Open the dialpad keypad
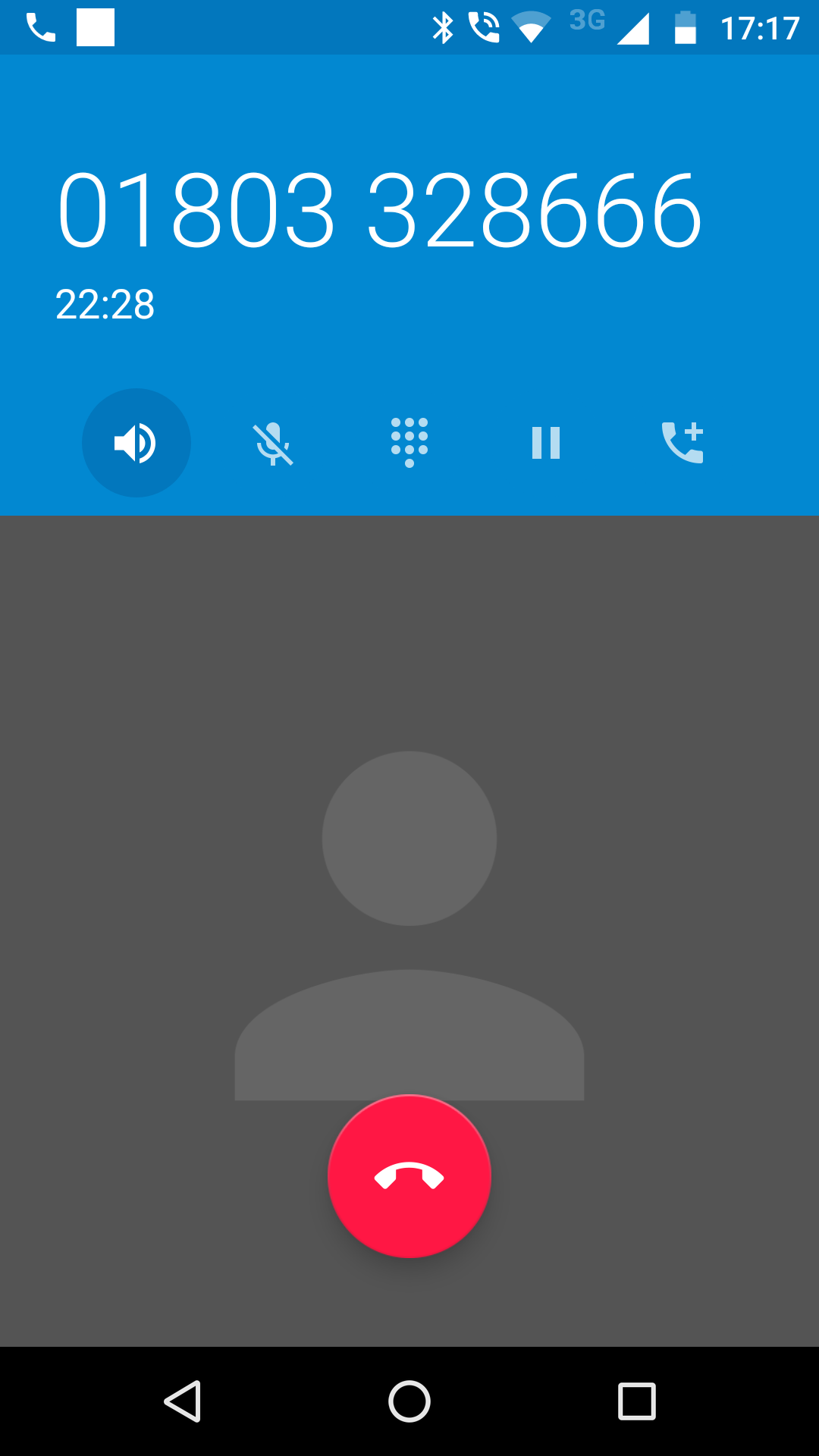Screen dimensions: 819x1456 pyautogui.click(x=409, y=443)
